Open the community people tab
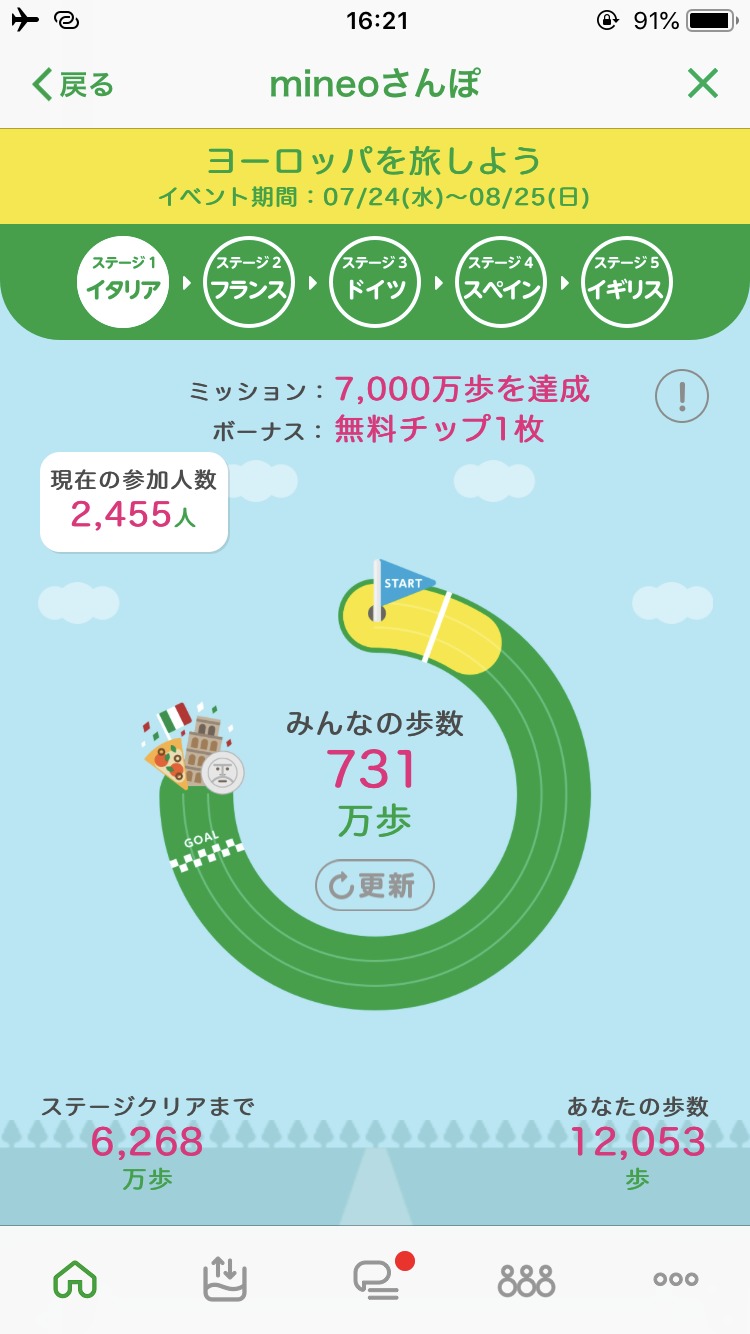Image resolution: width=750 pixels, height=1334 pixels. tap(526, 1279)
